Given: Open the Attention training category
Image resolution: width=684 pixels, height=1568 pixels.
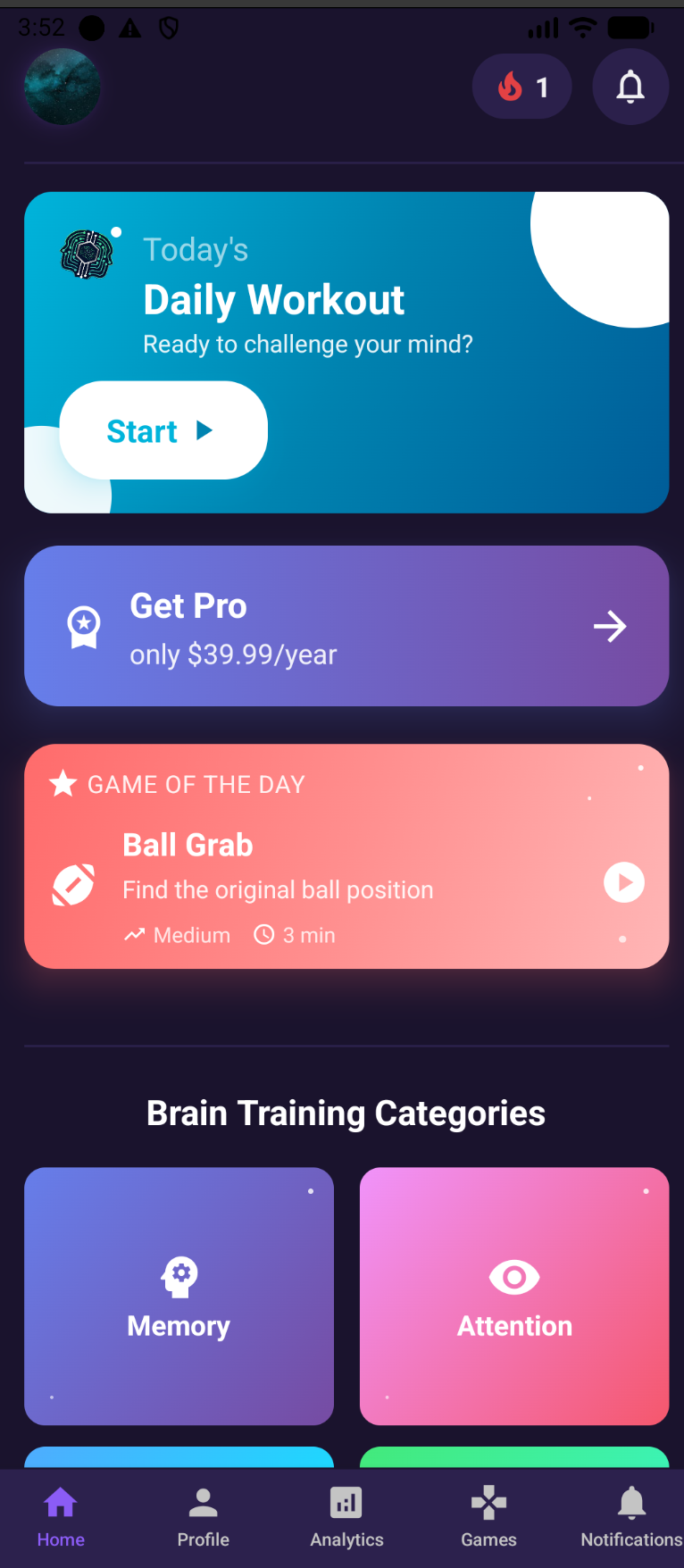Looking at the screenshot, I should coord(514,1296).
